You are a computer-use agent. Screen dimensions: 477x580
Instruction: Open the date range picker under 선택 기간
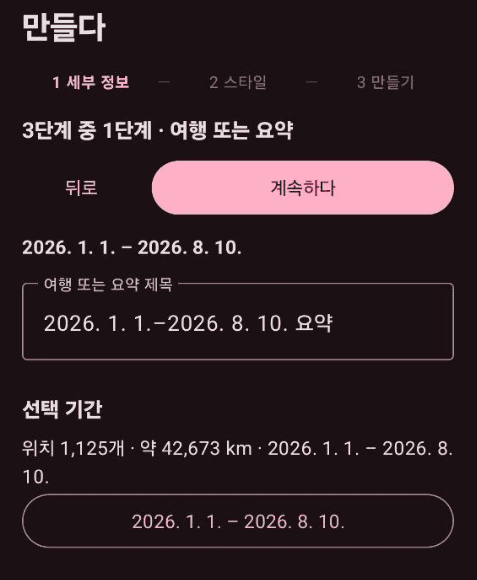click(238, 521)
